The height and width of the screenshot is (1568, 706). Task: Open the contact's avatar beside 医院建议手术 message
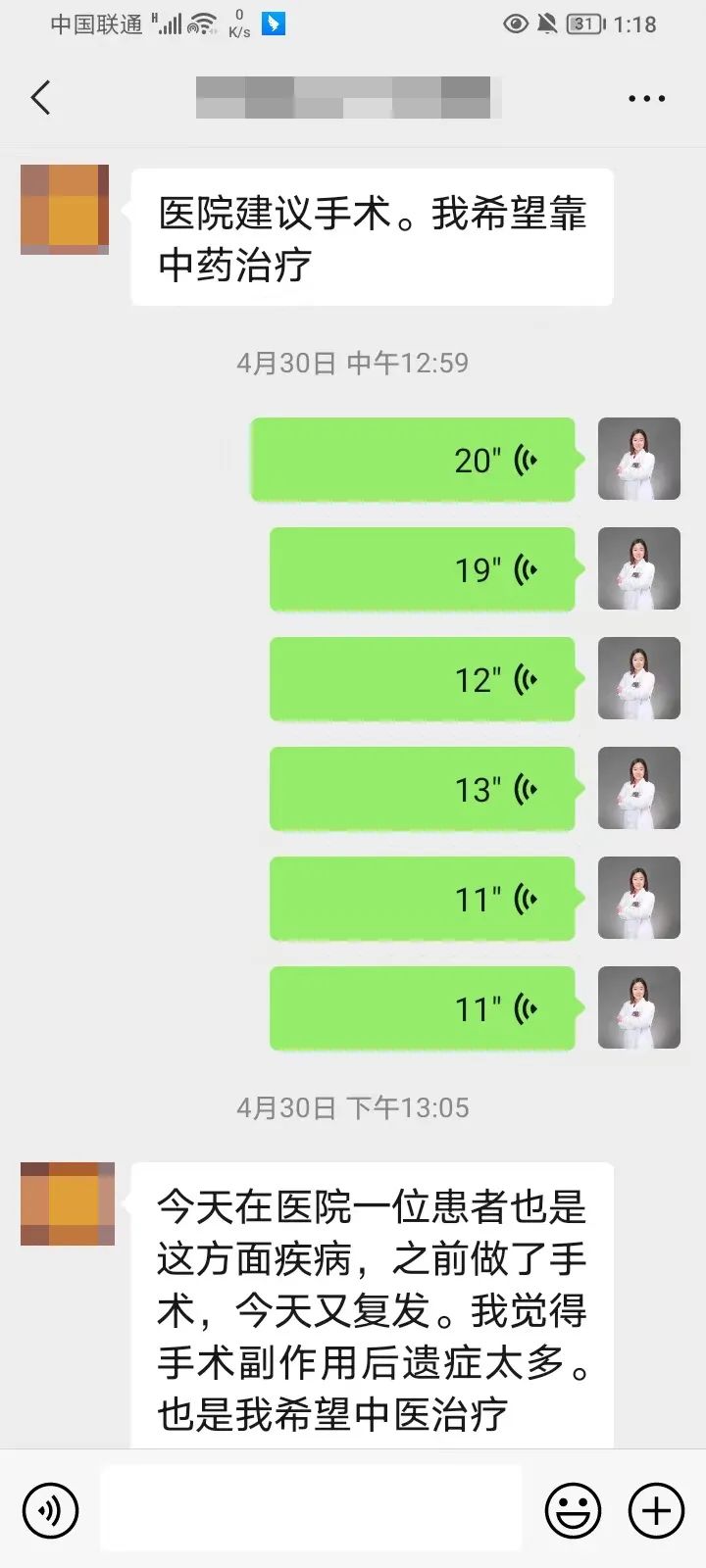[x=65, y=210]
